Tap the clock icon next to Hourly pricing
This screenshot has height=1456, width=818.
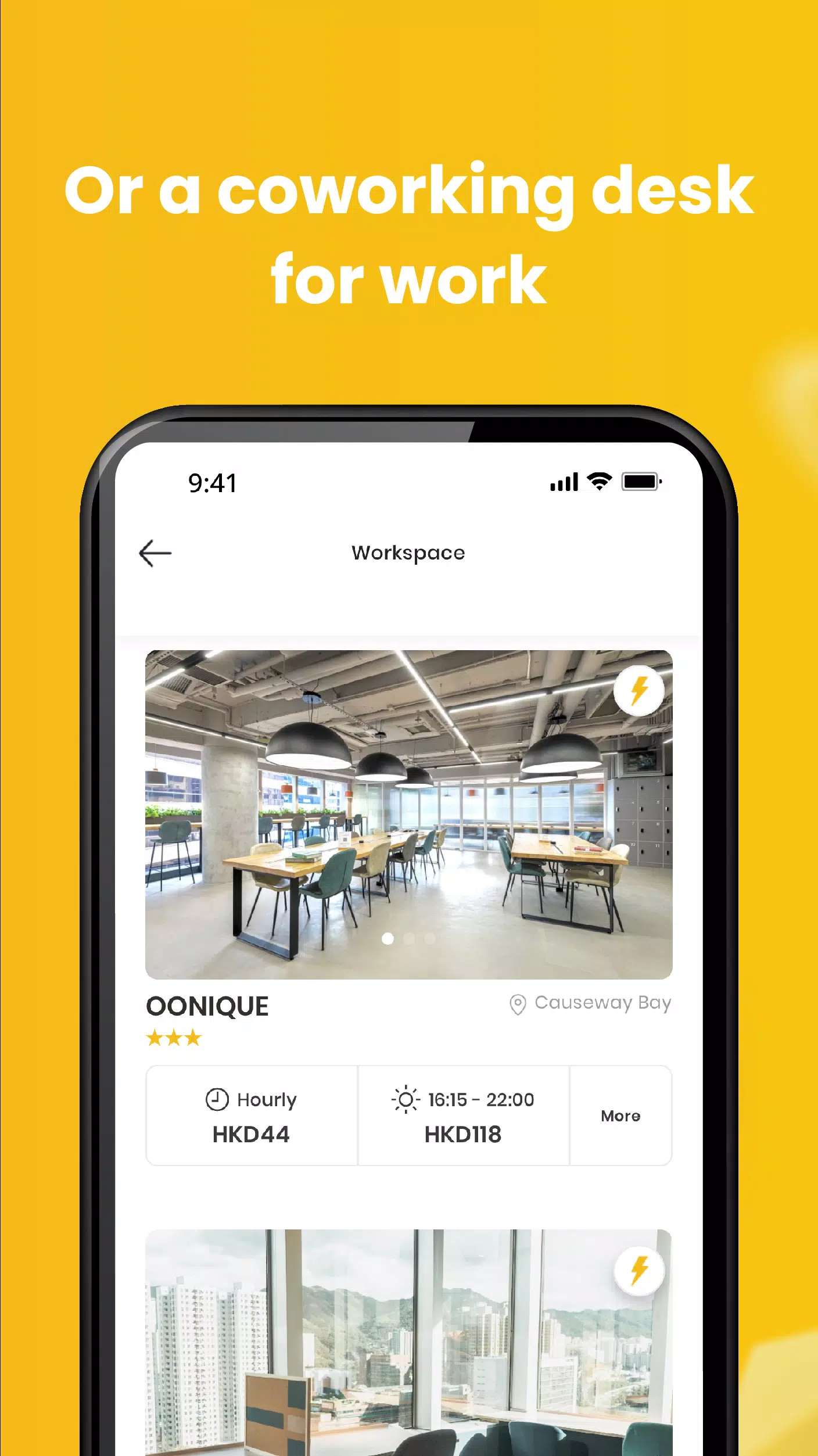pyautogui.click(x=217, y=1099)
